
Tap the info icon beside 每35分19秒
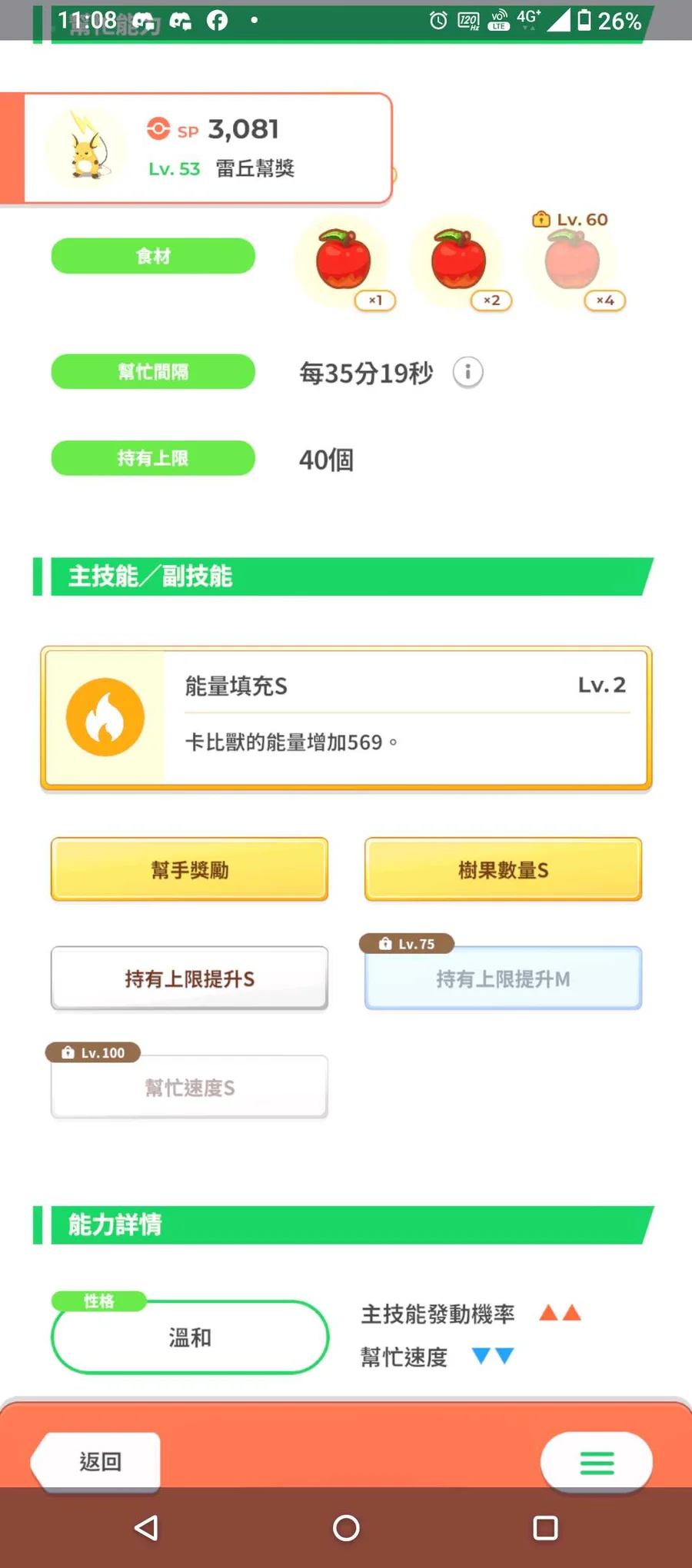467,373
